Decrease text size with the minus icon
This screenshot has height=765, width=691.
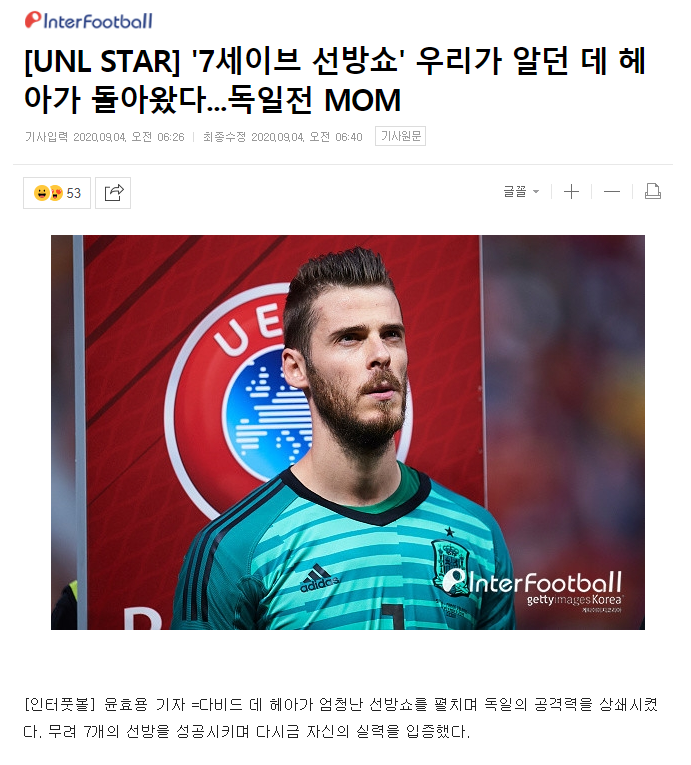tap(612, 192)
